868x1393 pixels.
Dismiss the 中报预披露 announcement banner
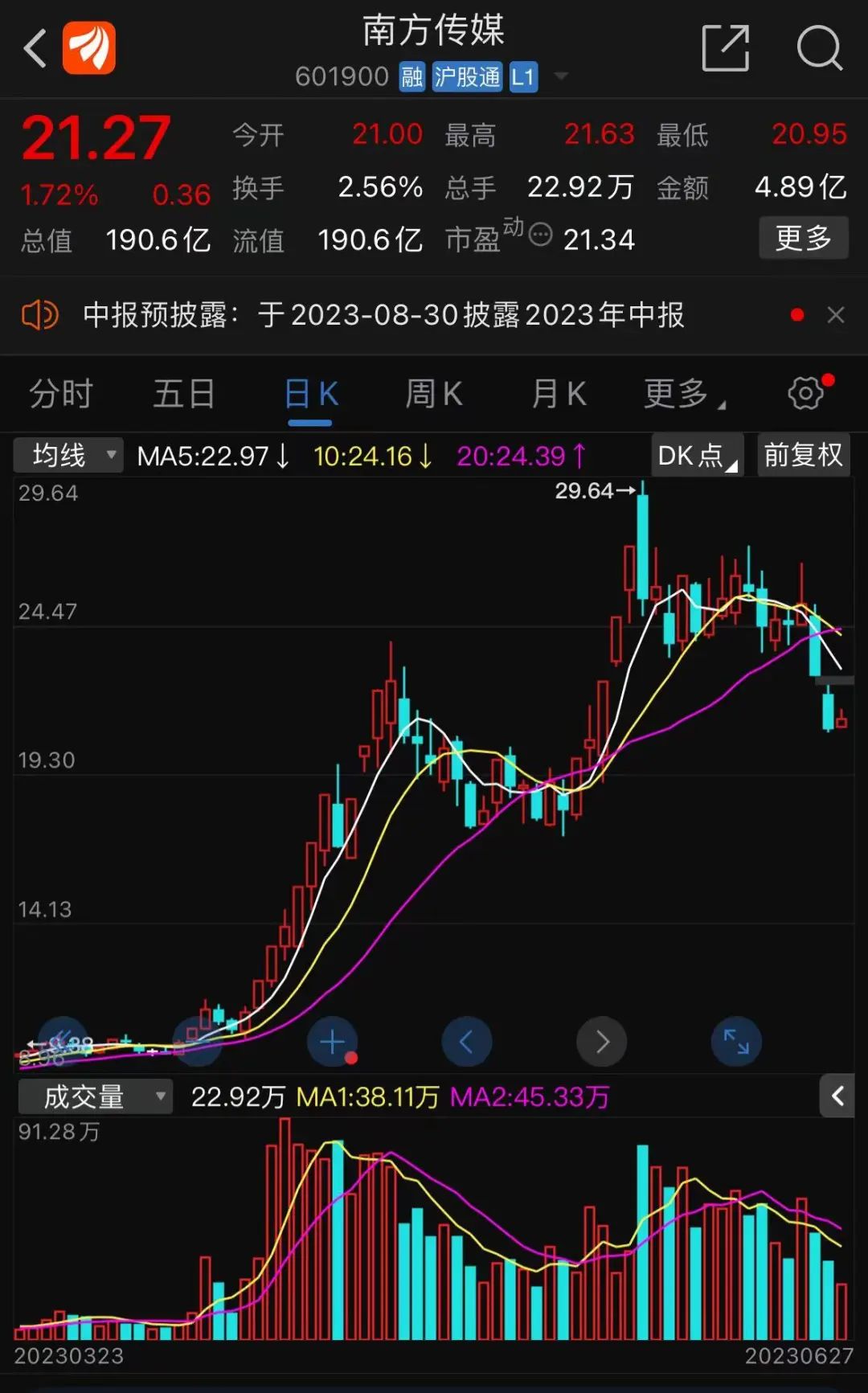click(x=836, y=315)
